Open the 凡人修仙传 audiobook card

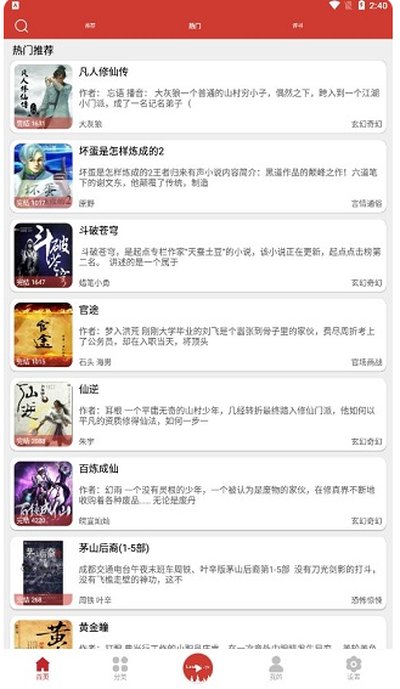click(x=198, y=97)
